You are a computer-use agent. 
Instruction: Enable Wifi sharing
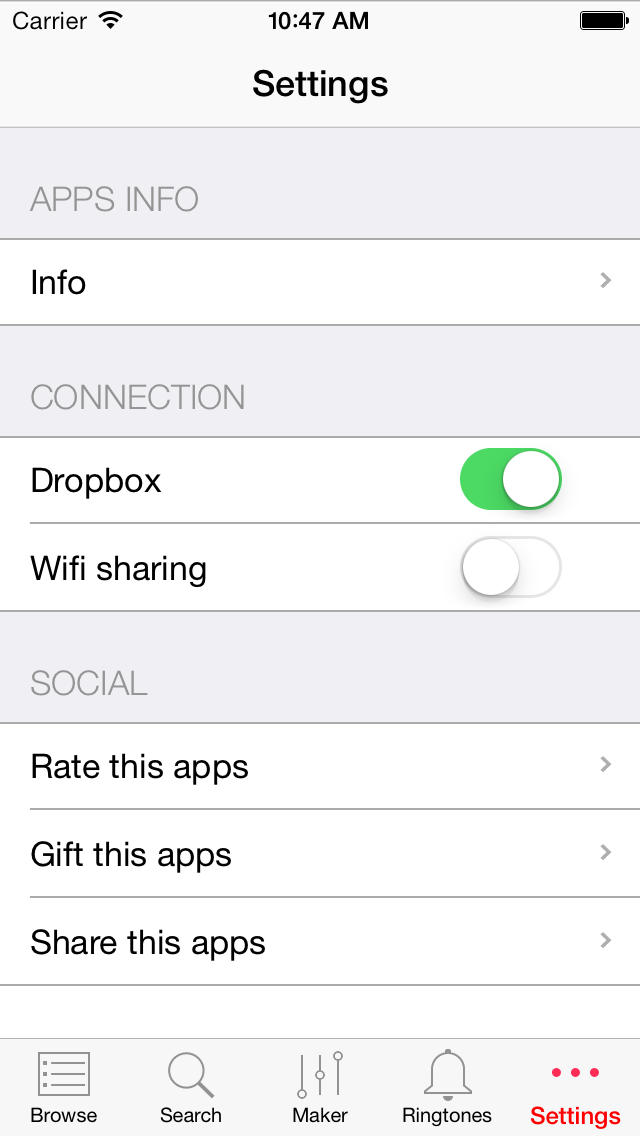click(x=511, y=567)
